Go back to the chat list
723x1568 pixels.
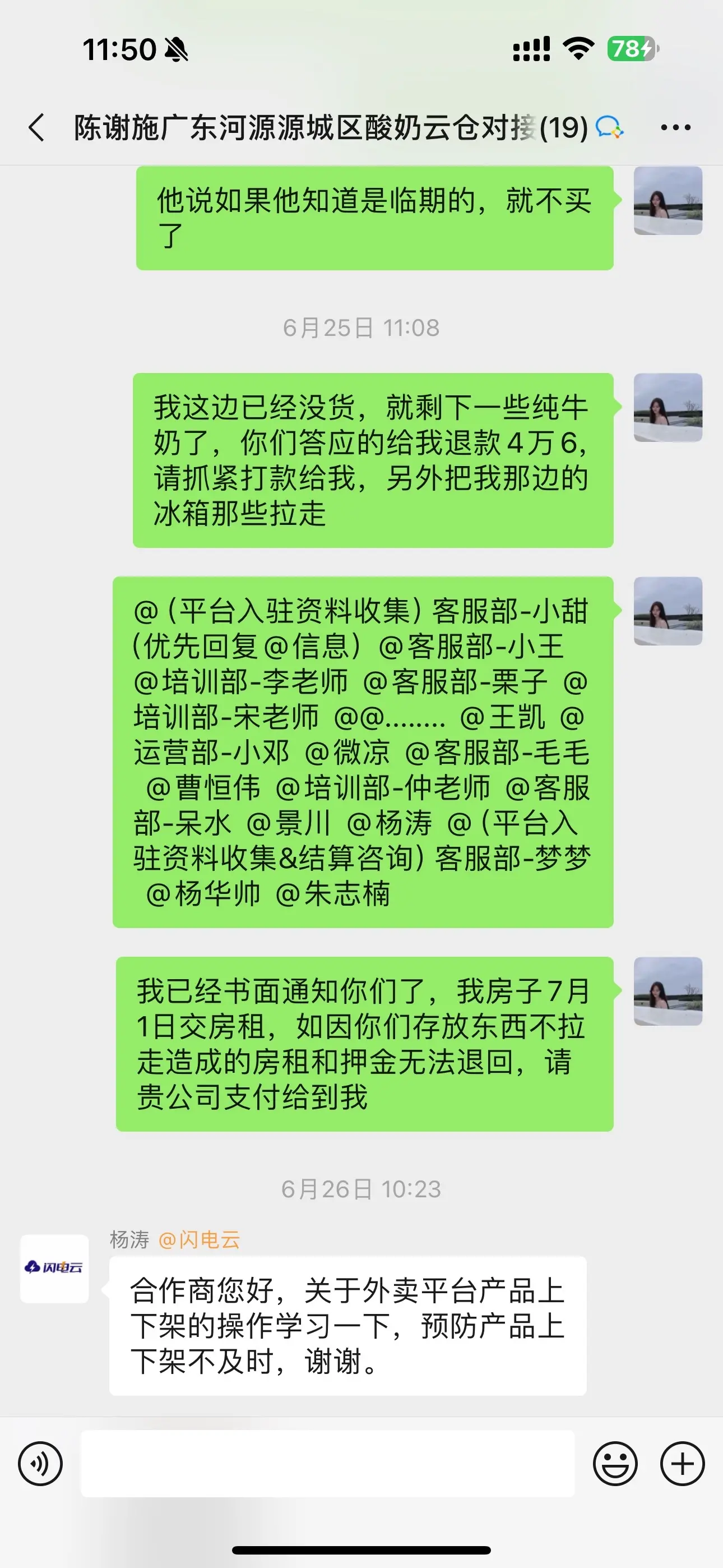[x=36, y=128]
